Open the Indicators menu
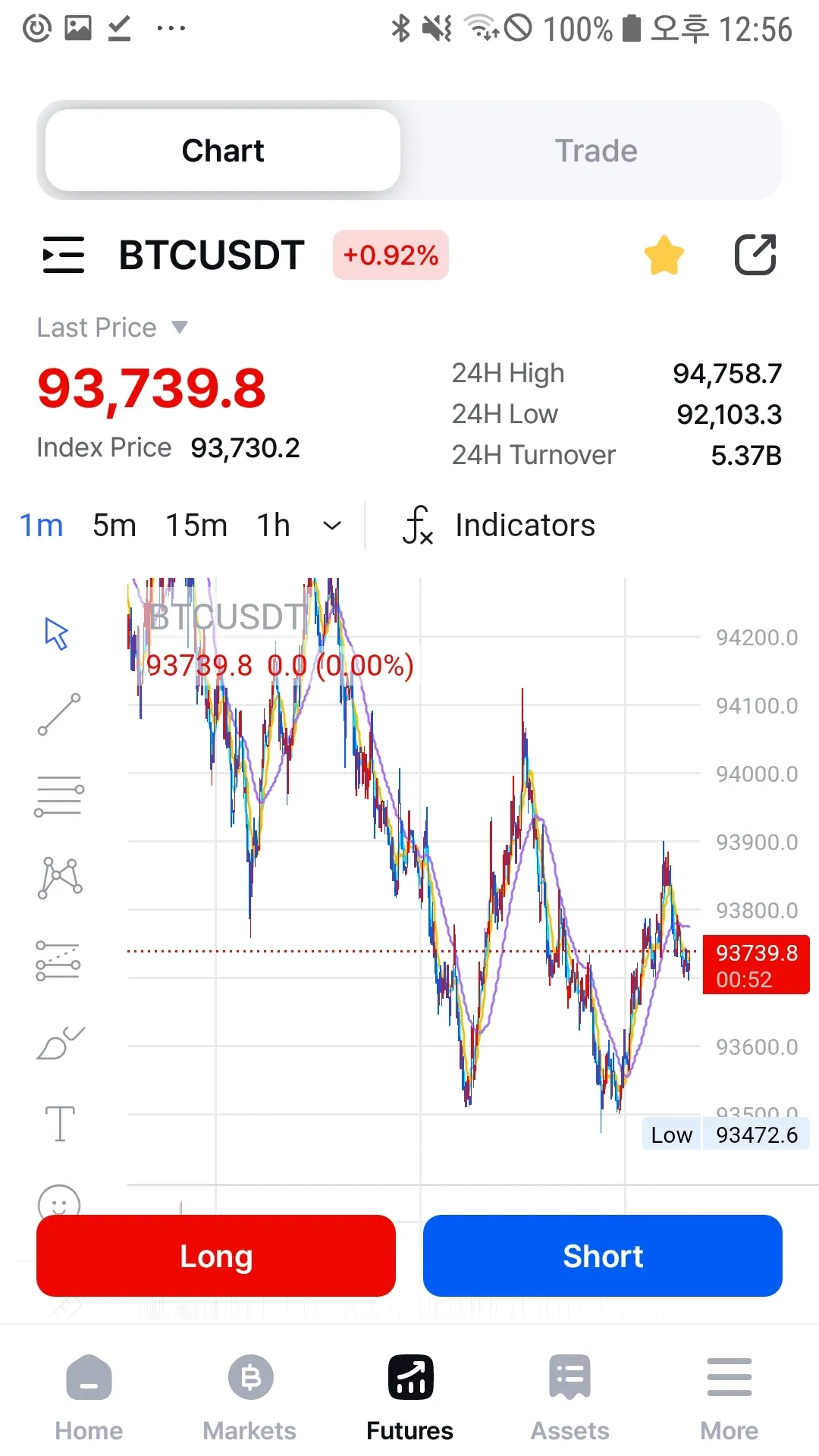819x1456 pixels. coord(500,526)
